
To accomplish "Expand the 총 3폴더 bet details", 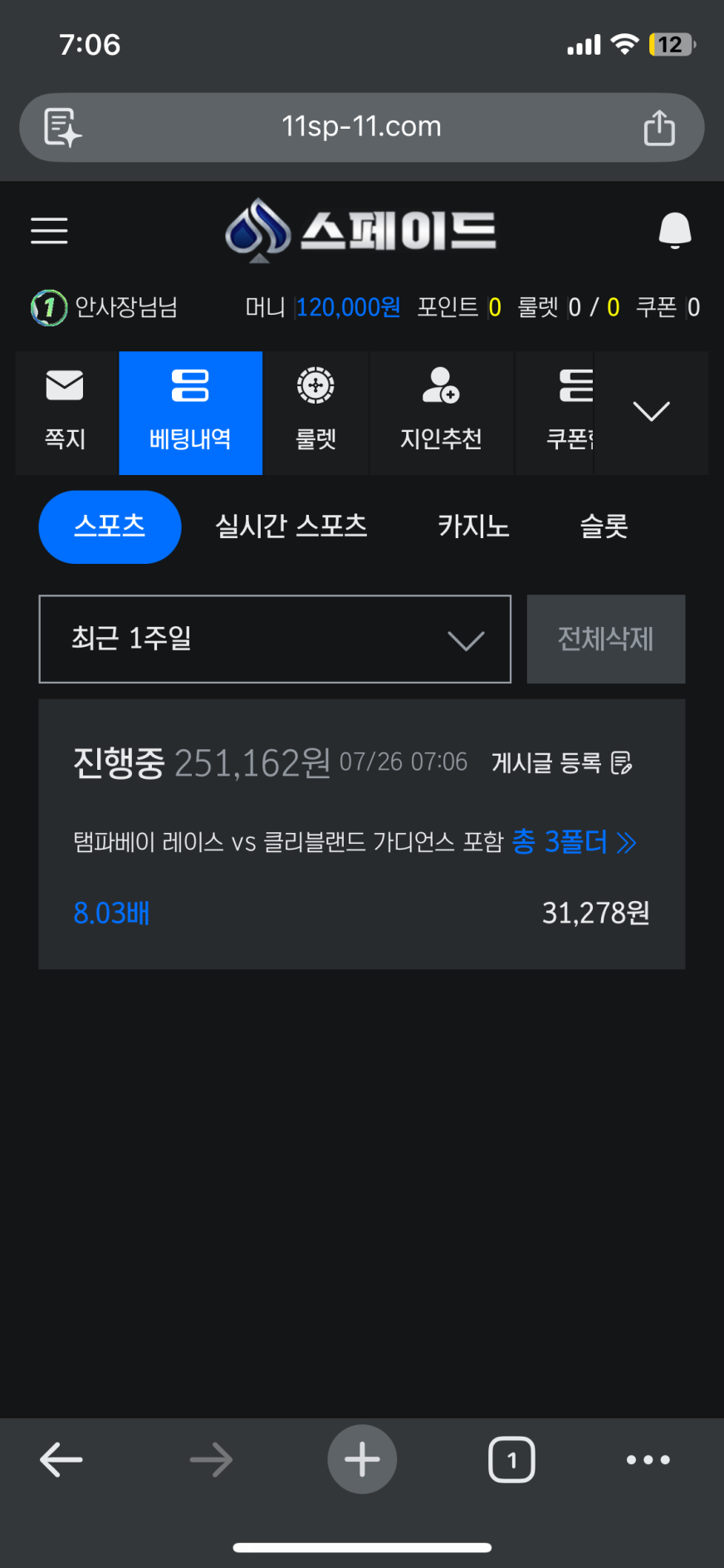I will coord(575,842).
